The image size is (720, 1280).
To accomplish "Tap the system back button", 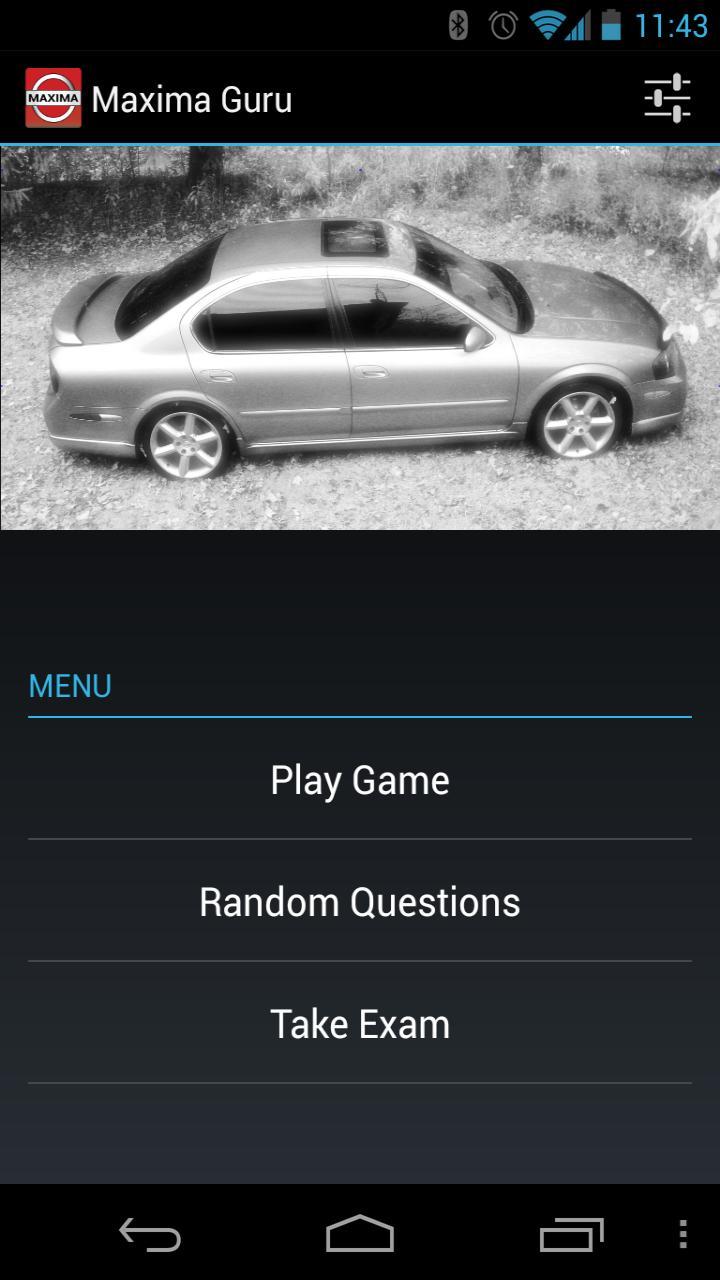I will 150,1234.
